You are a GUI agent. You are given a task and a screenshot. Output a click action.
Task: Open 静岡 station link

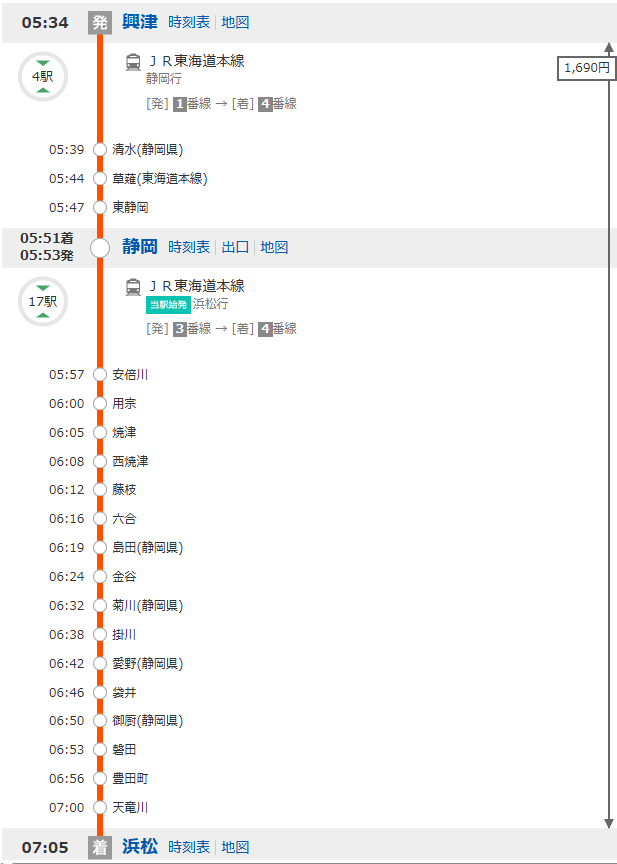[x=140, y=247]
